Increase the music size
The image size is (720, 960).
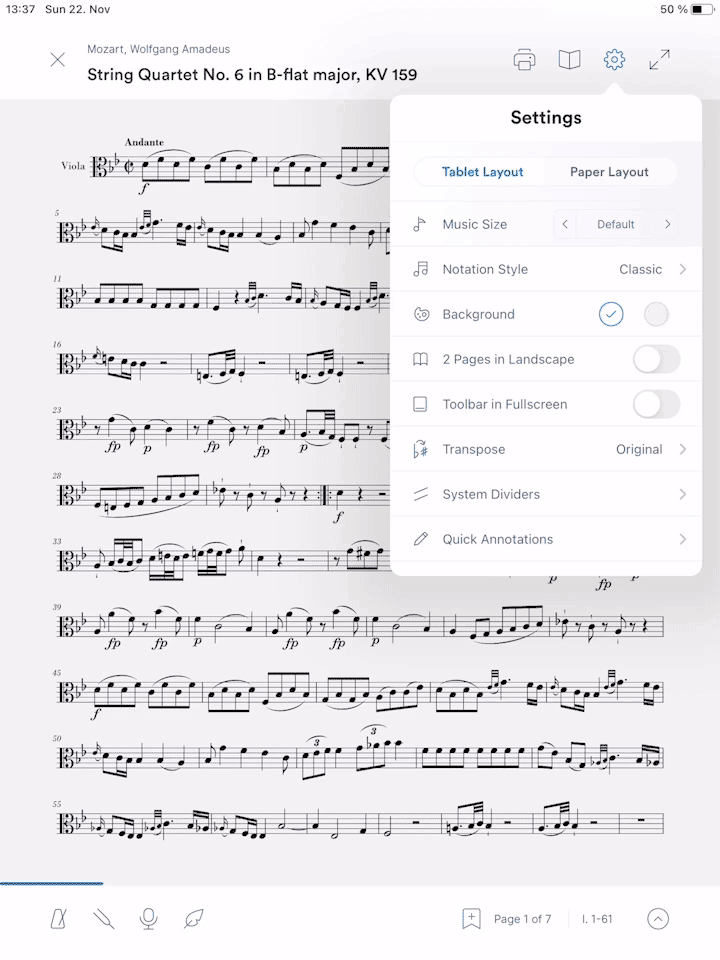(667, 225)
